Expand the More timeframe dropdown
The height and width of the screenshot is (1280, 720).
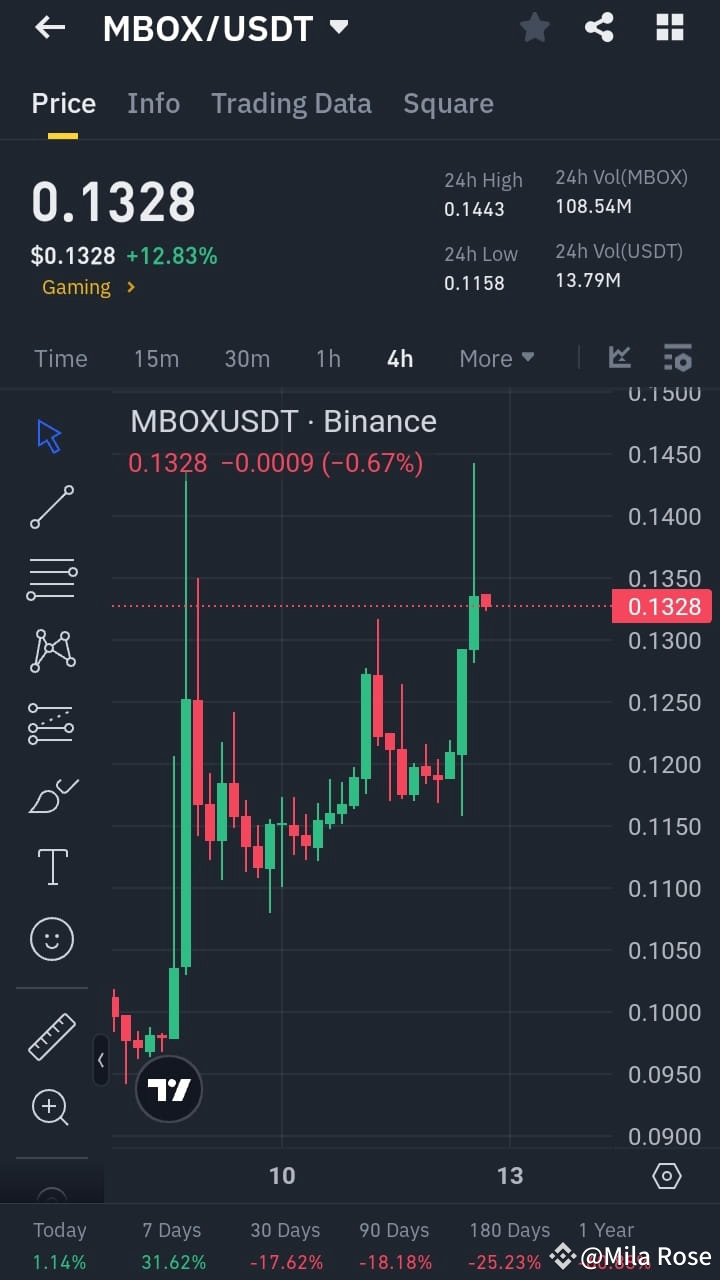pos(496,358)
